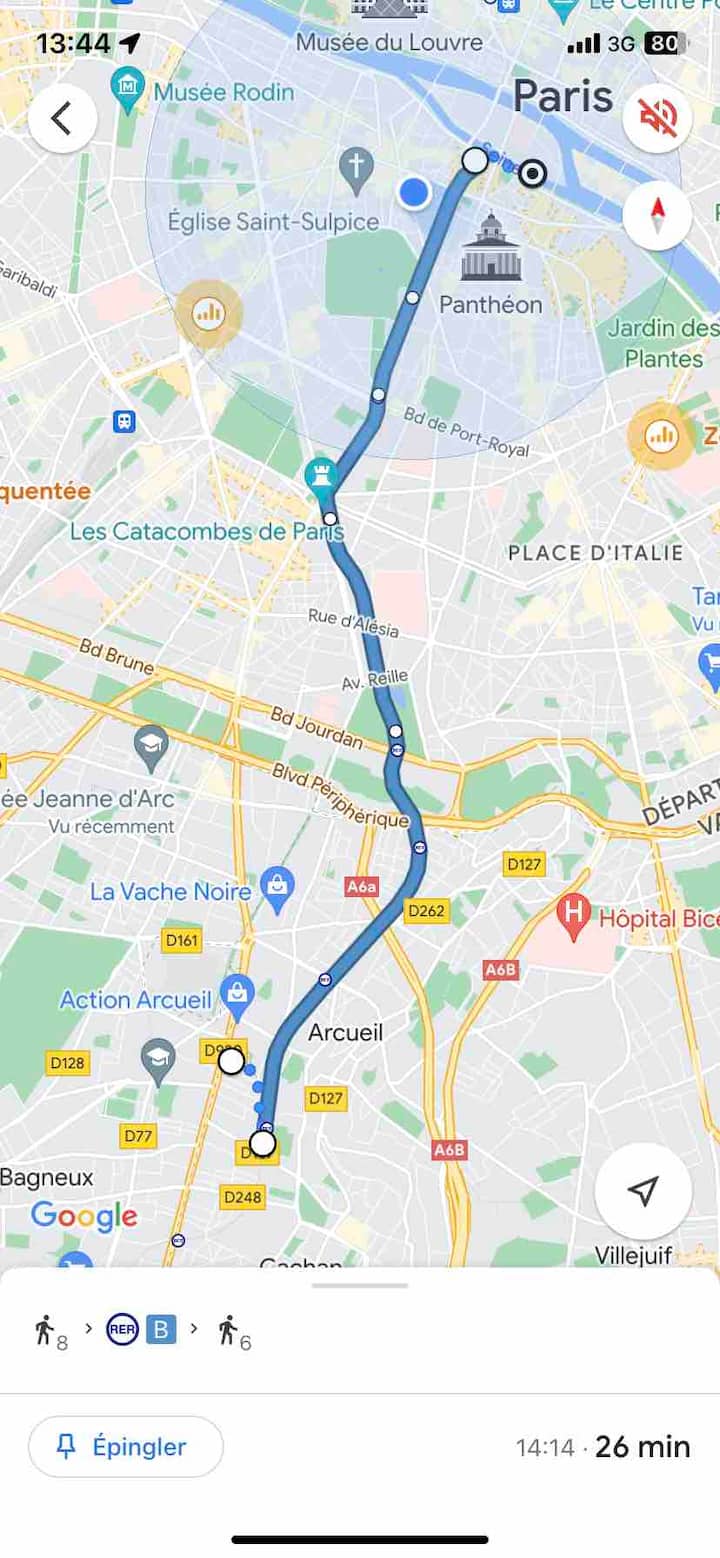Open the Église Saint-Sulpice marker
Screen dimensions: 720x1558
pyautogui.click(x=356, y=172)
